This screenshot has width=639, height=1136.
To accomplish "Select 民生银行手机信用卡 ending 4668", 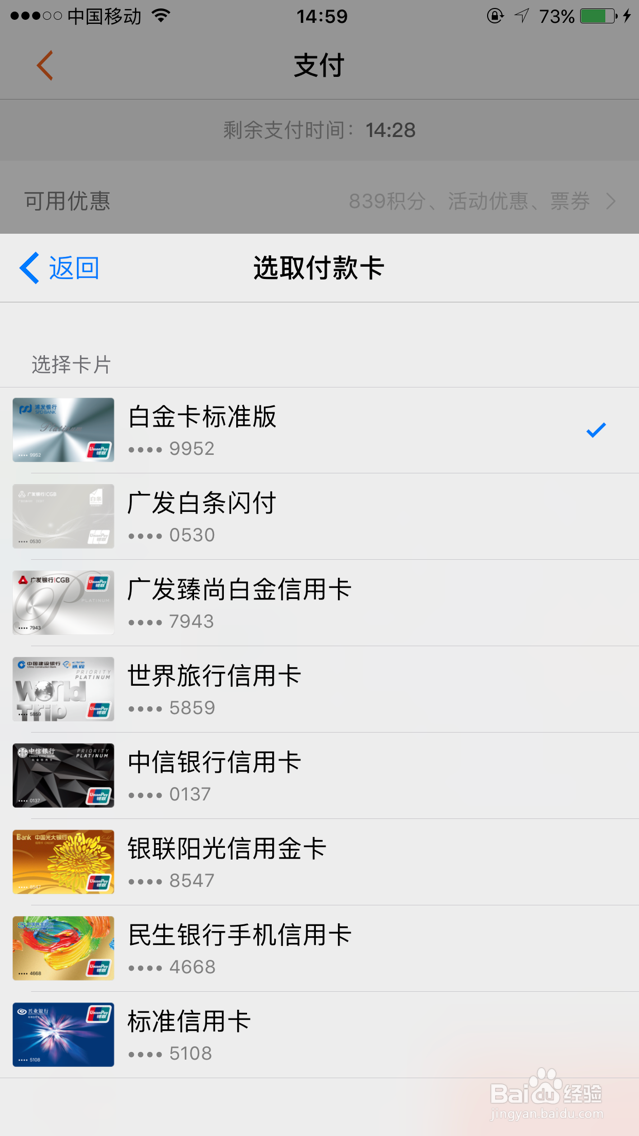I will click(319, 949).
